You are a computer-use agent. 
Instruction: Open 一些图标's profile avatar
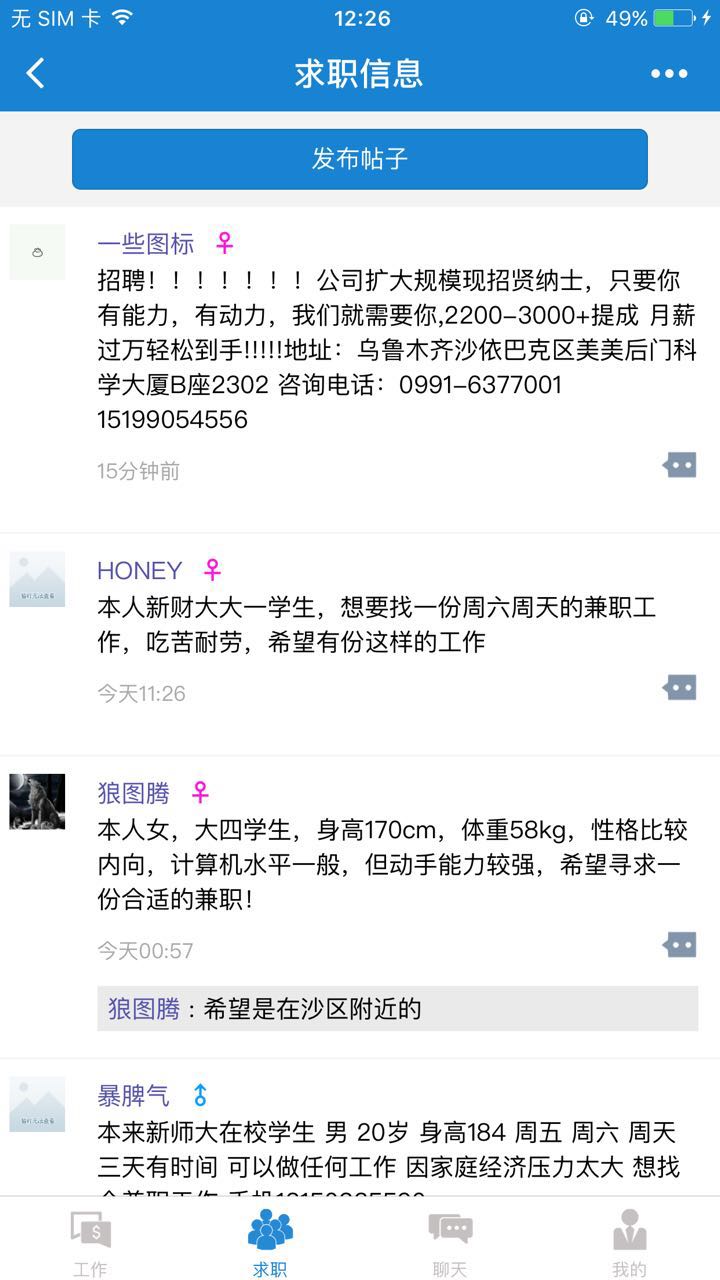[37, 252]
